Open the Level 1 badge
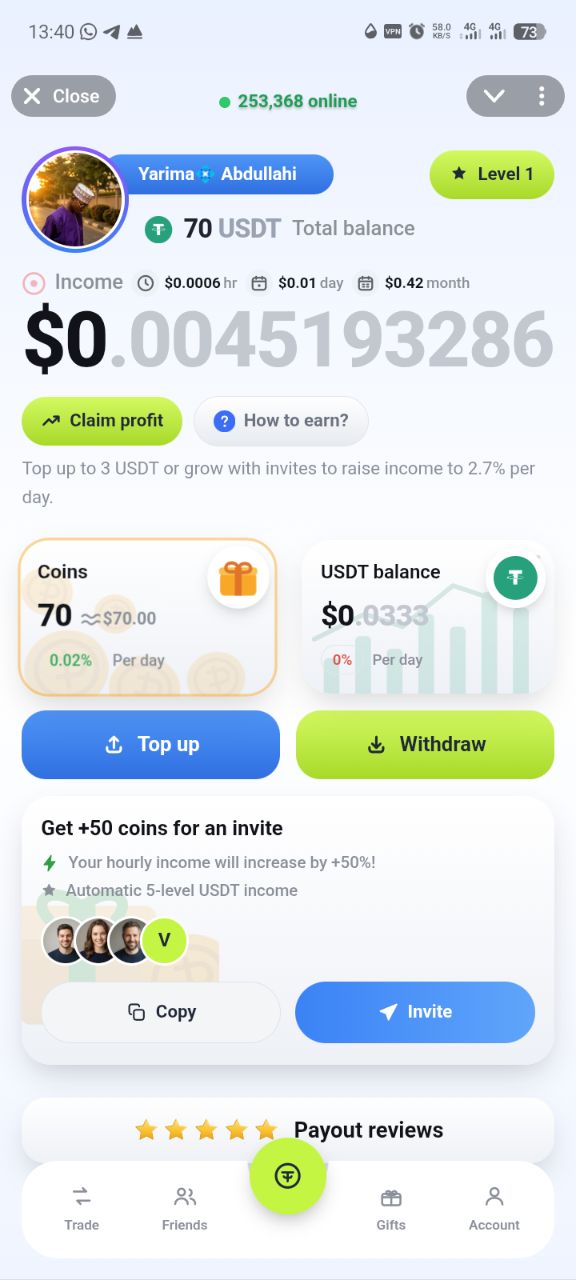576x1280 pixels. (x=492, y=174)
